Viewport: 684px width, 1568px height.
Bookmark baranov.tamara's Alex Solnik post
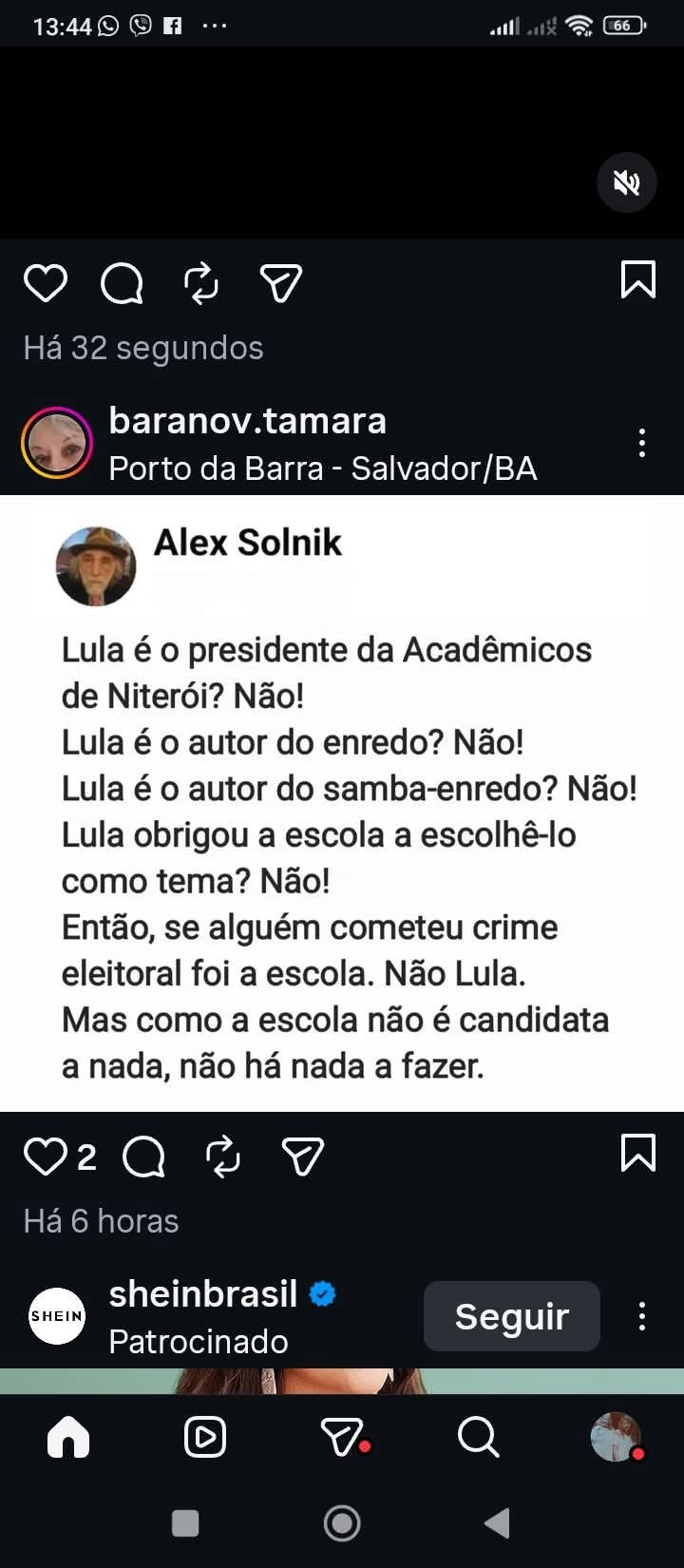click(x=637, y=1153)
